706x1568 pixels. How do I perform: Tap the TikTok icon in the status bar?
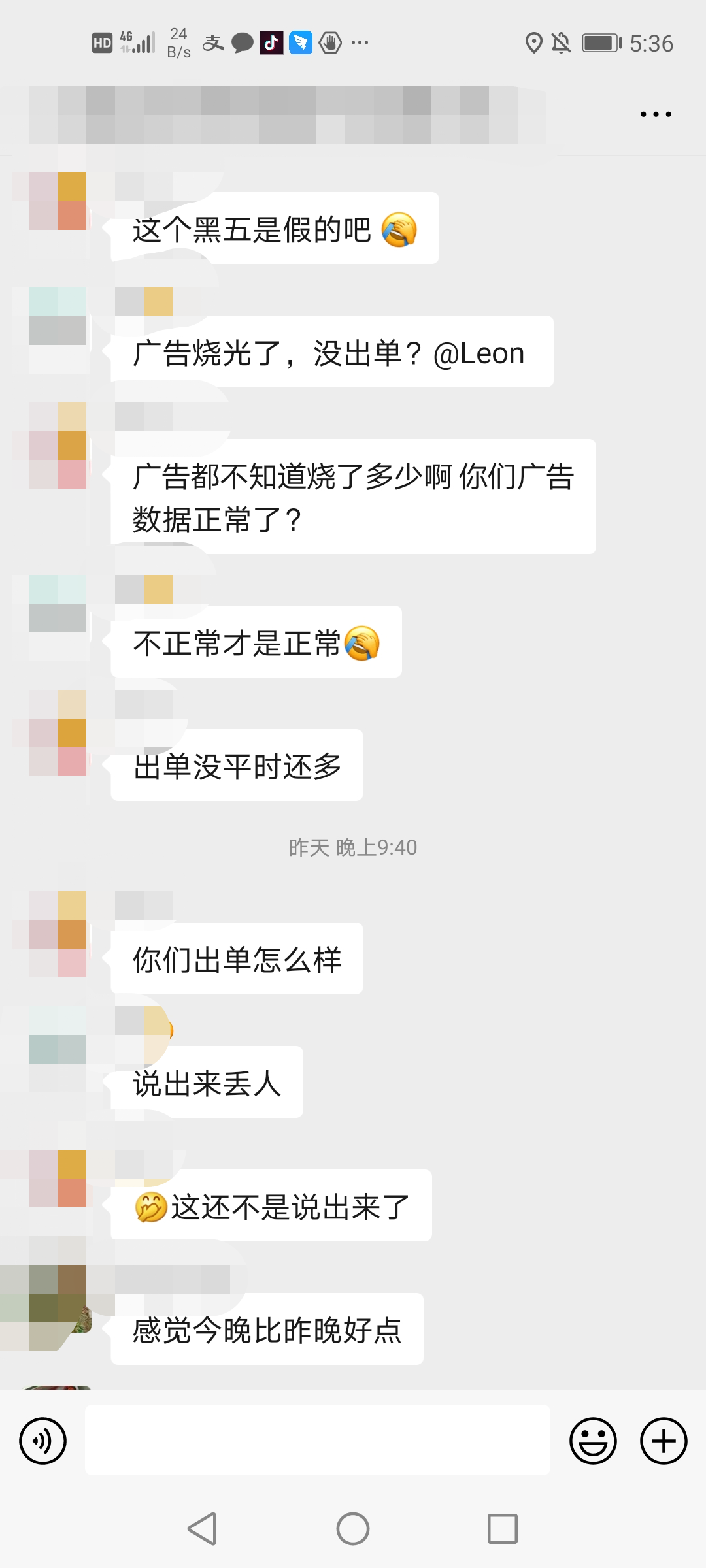tap(271, 42)
